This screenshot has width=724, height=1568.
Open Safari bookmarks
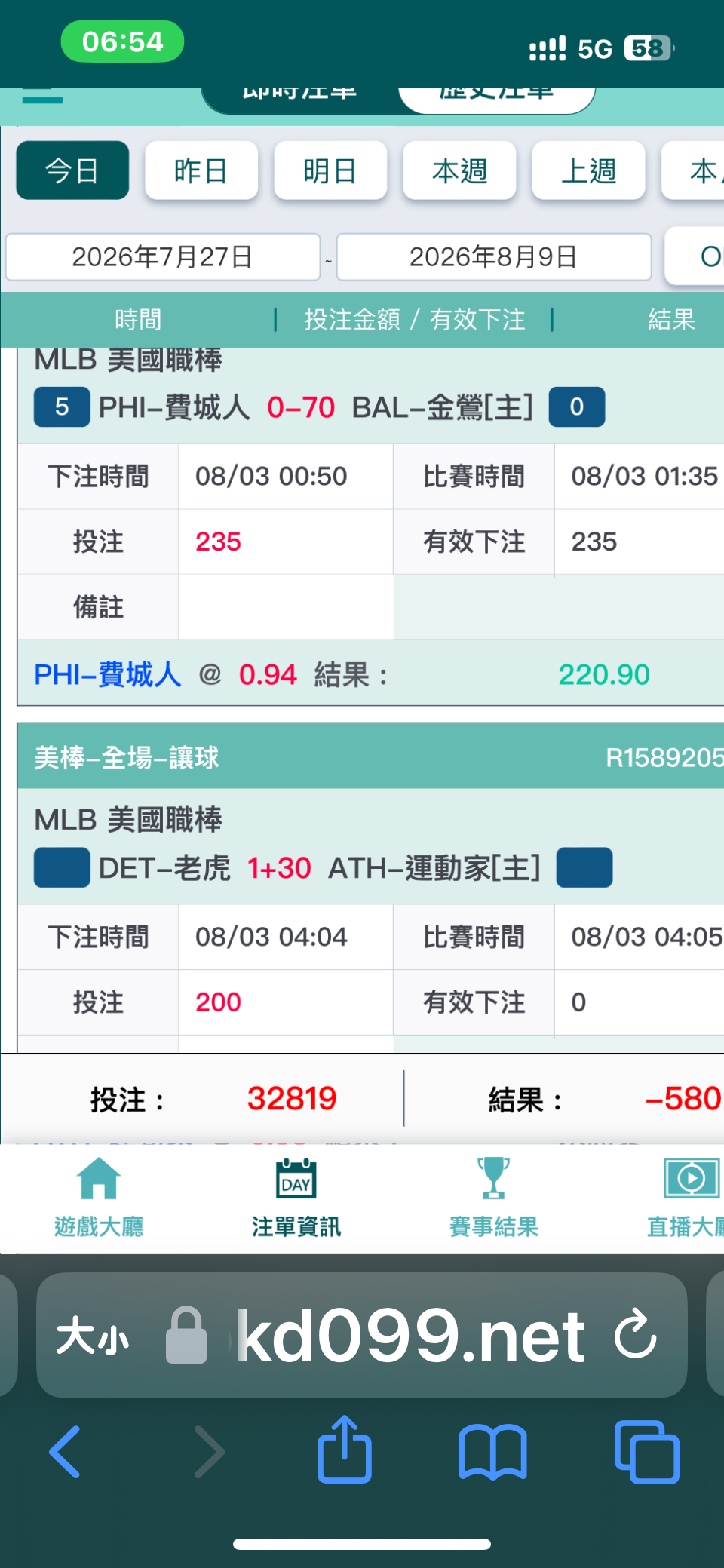click(493, 1451)
